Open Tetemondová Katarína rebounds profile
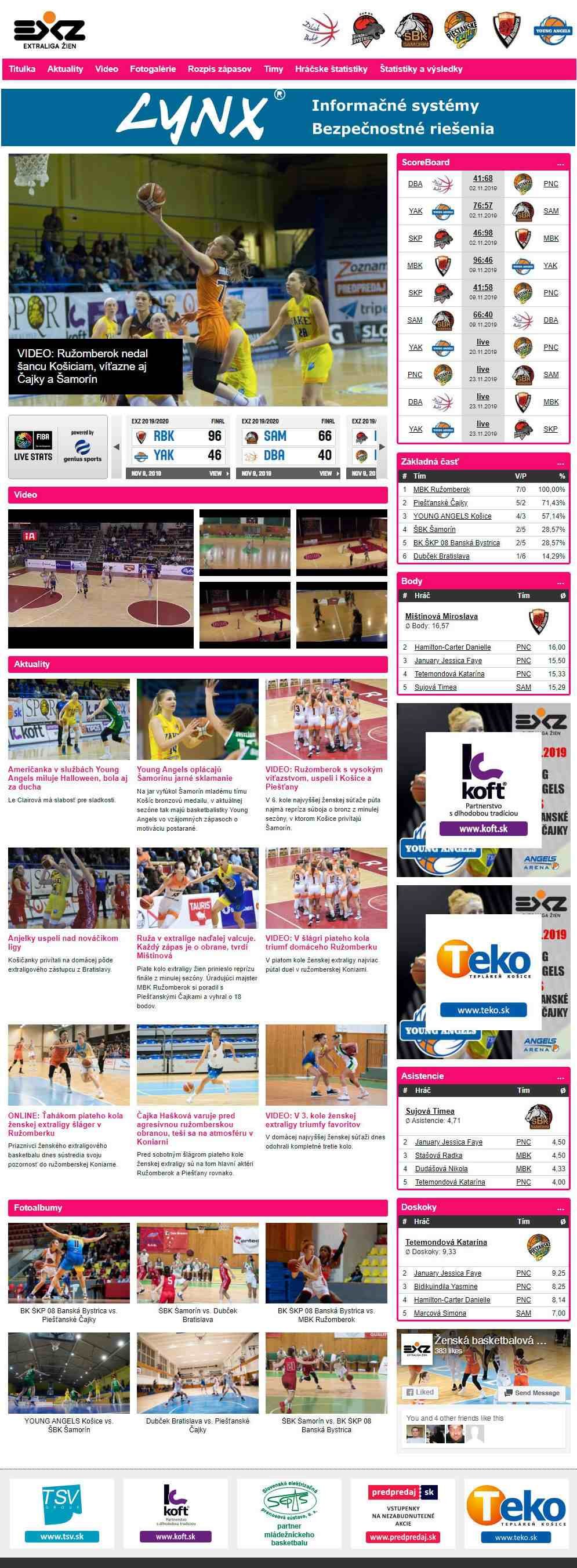This screenshot has width=577, height=1568. click(446, 1242)
